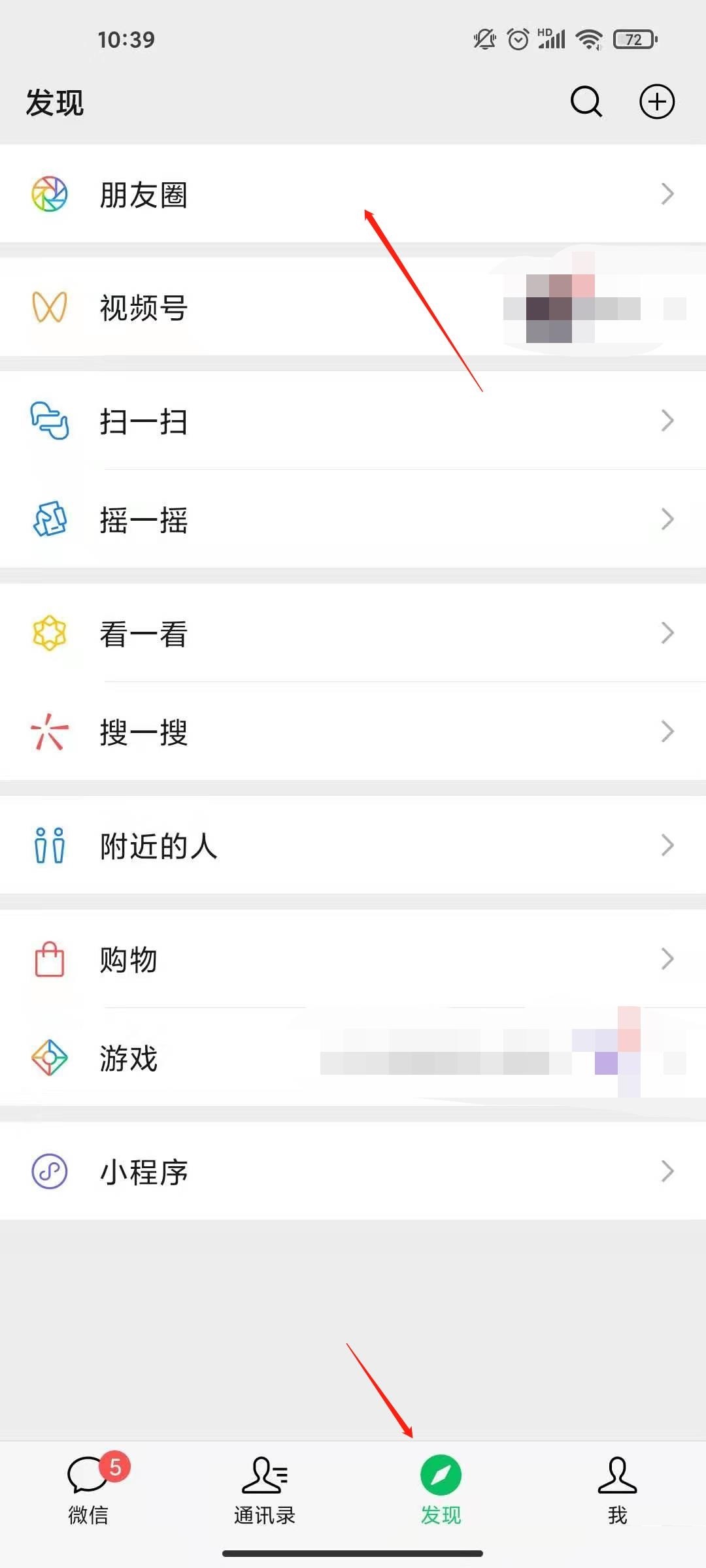Open the Moments (朋友圈) icon

[49, 193]
